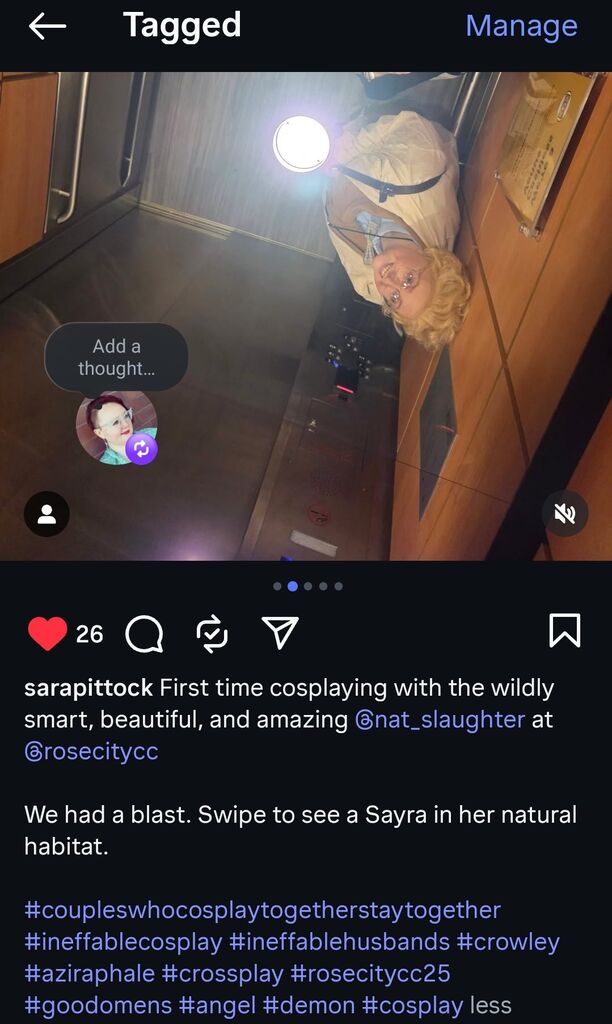Open the #crowley hashtag
The height and width of the screenshot is (1024, 612).
[508, 942]
